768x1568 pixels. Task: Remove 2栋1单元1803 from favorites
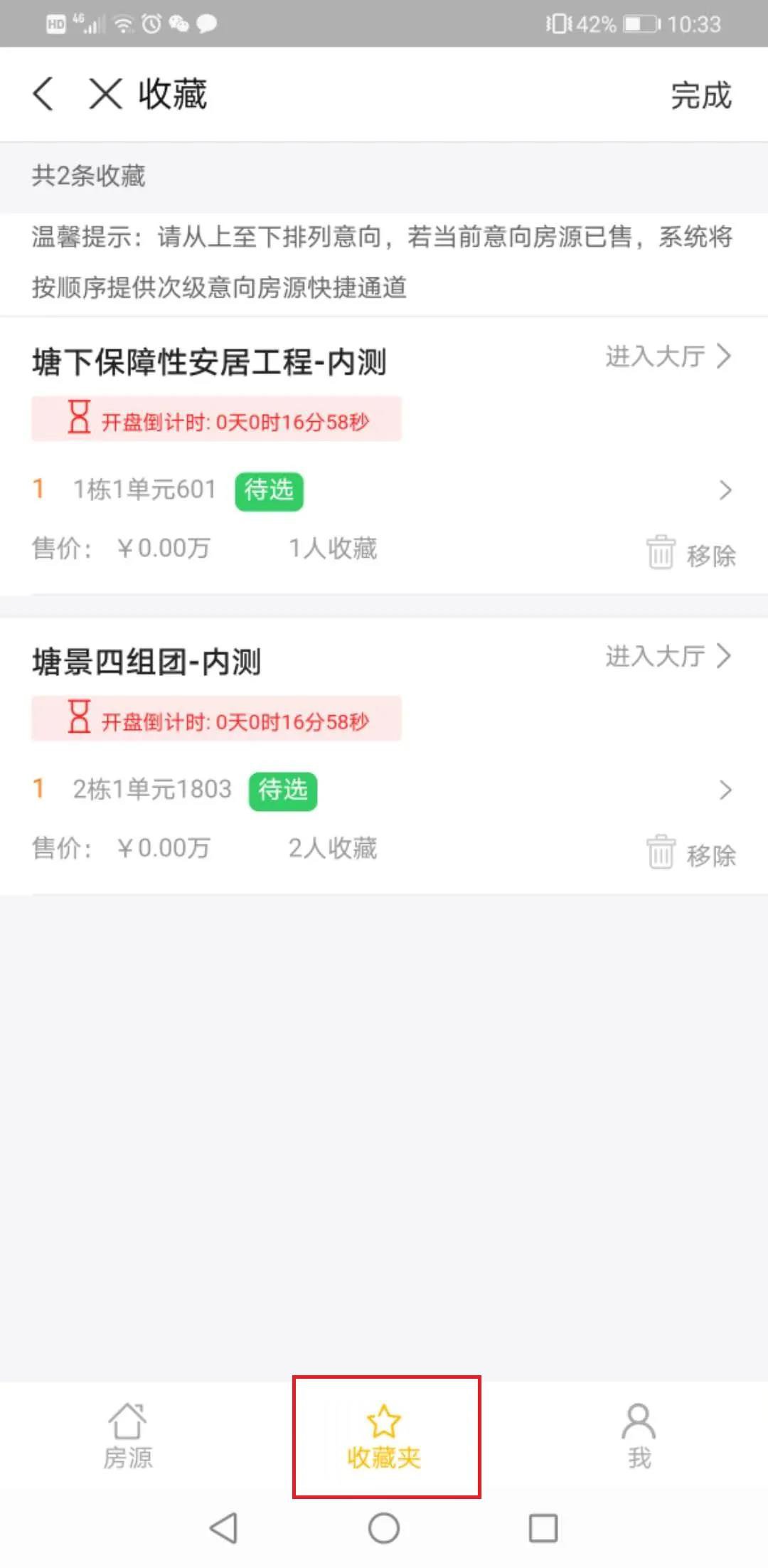[691, 854]
